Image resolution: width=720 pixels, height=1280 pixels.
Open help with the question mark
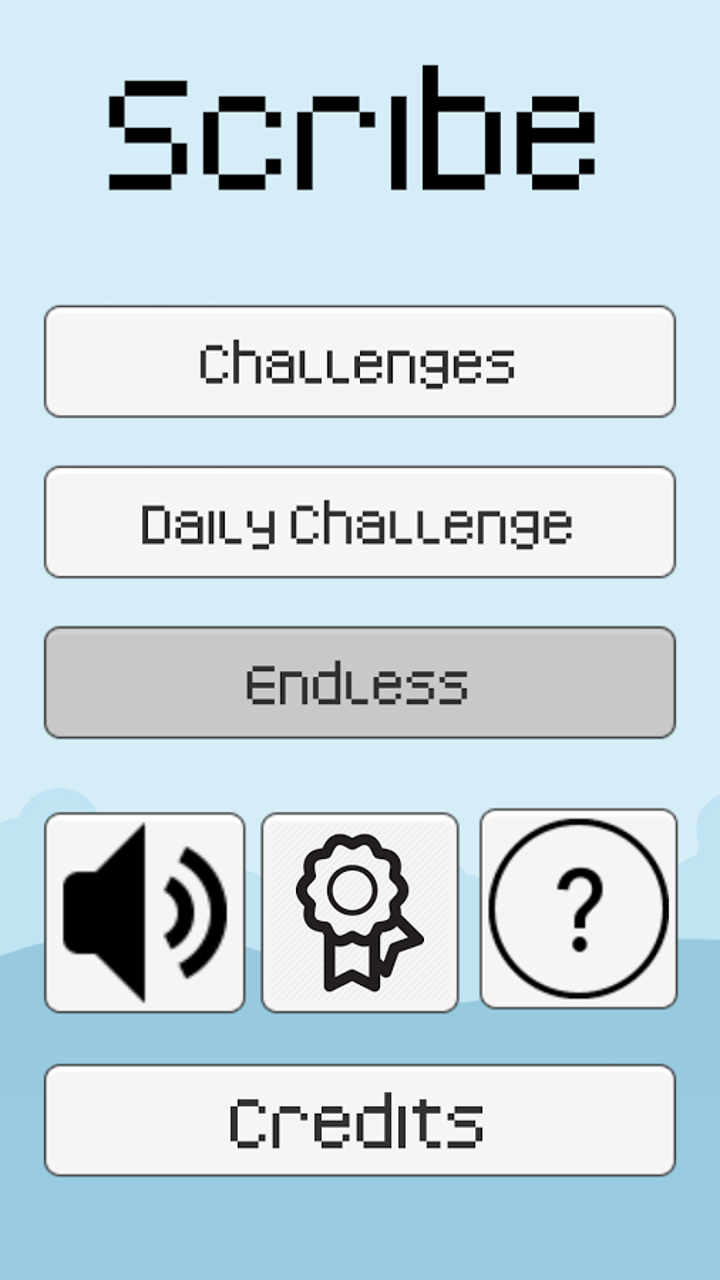(x=578, y=909)
